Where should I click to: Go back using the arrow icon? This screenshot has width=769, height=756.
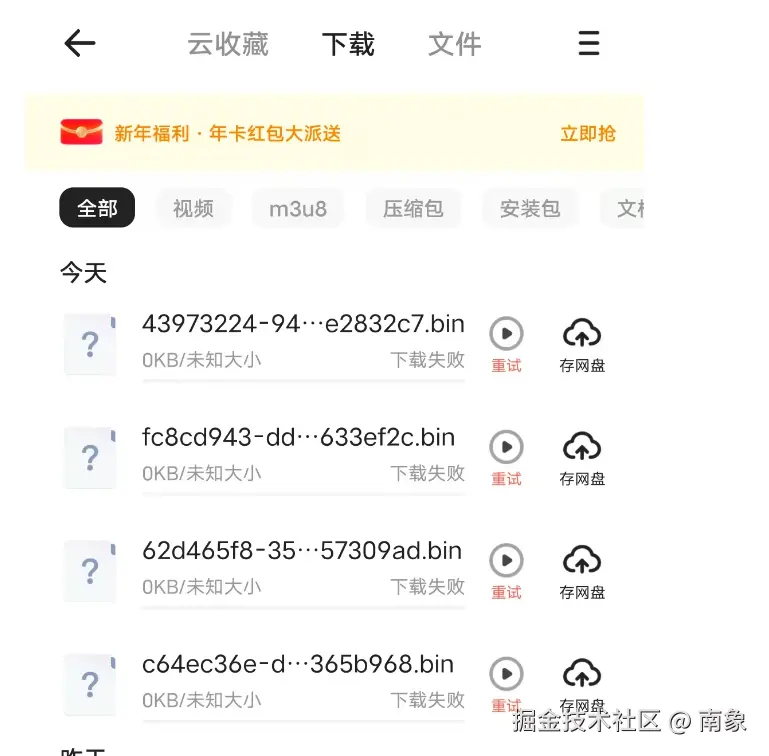click(x=80, y=43)
